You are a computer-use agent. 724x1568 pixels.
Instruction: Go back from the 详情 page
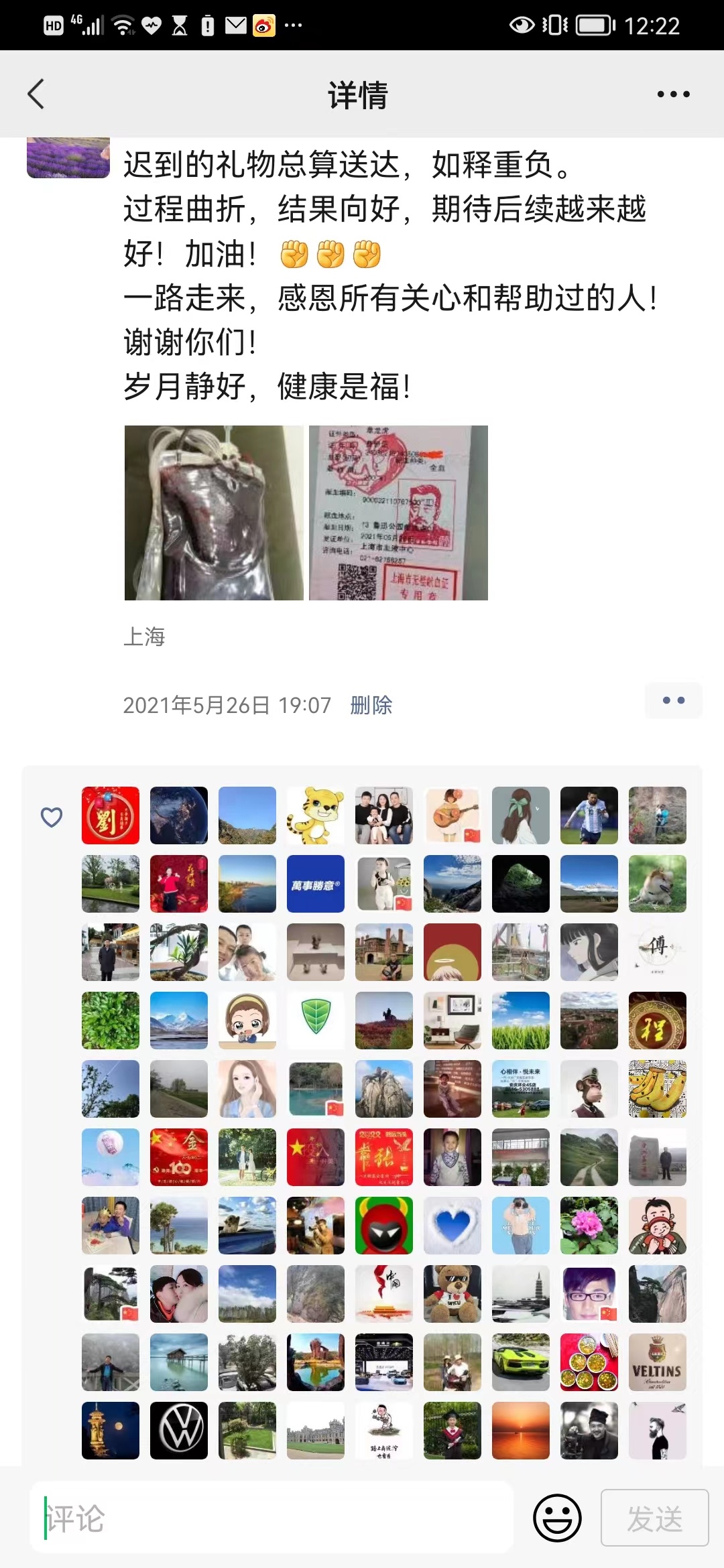[x=36, y=94]
